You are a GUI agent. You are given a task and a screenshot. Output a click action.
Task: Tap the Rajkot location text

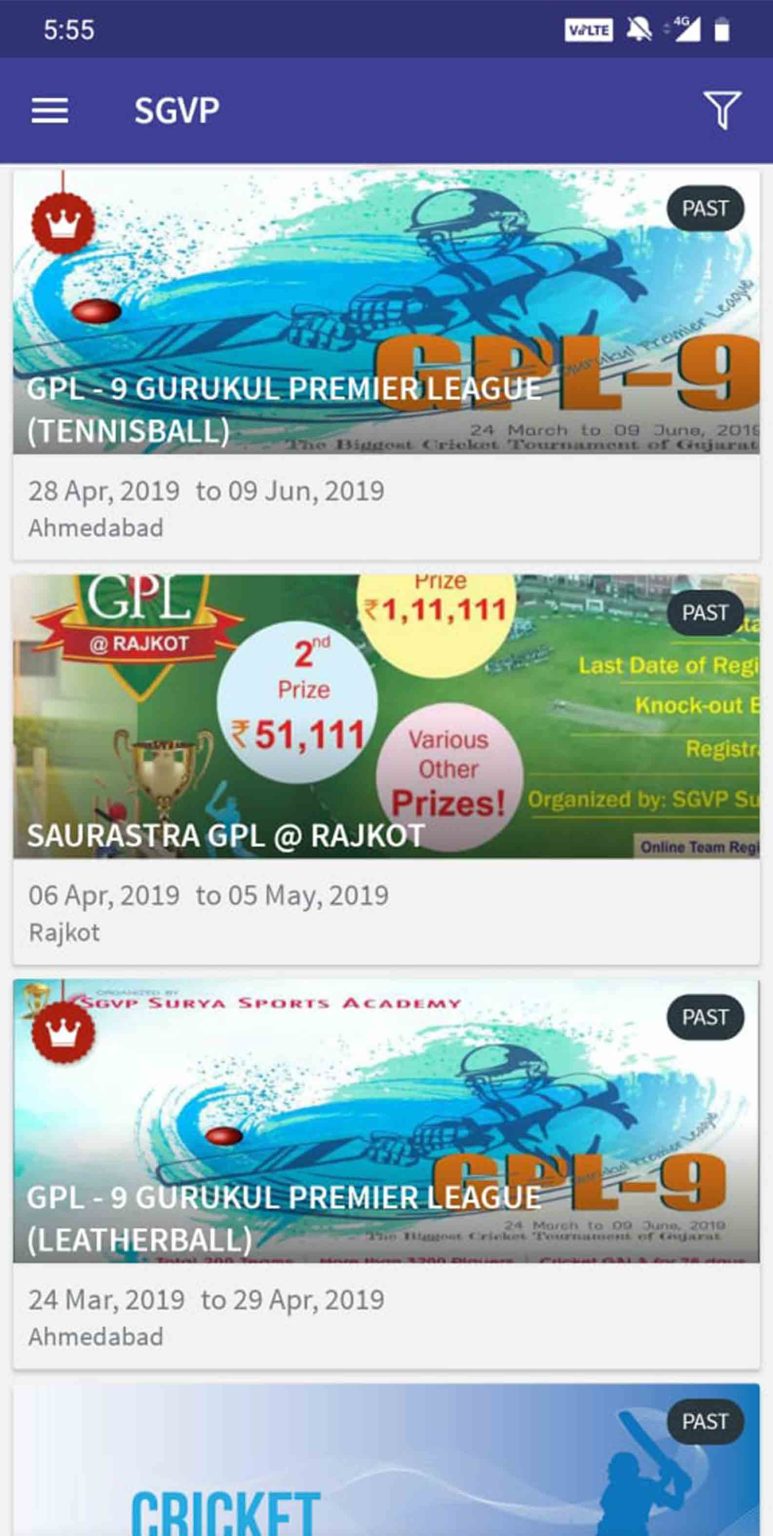(65, 932)
